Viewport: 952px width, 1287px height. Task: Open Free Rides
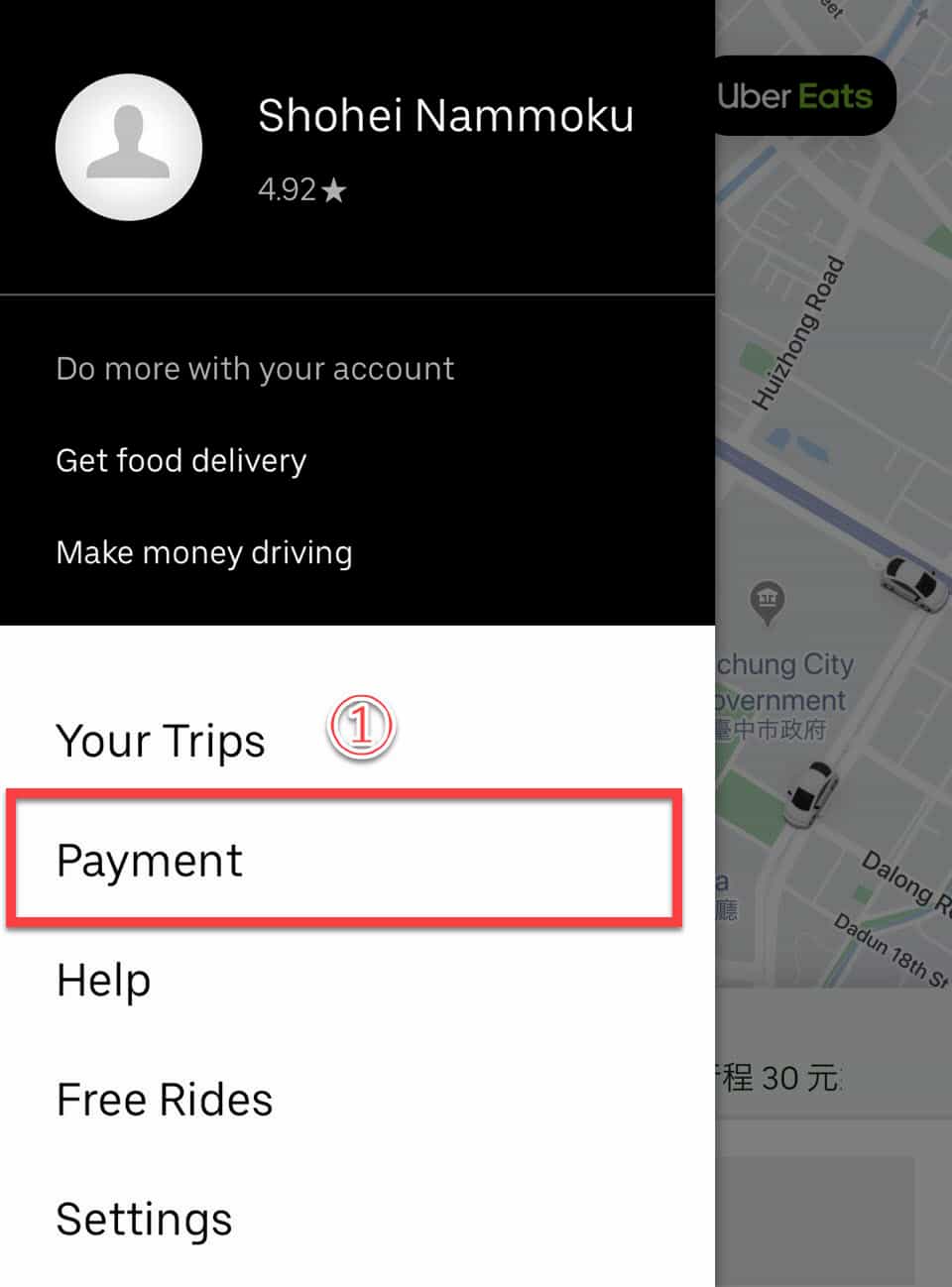164,1100
